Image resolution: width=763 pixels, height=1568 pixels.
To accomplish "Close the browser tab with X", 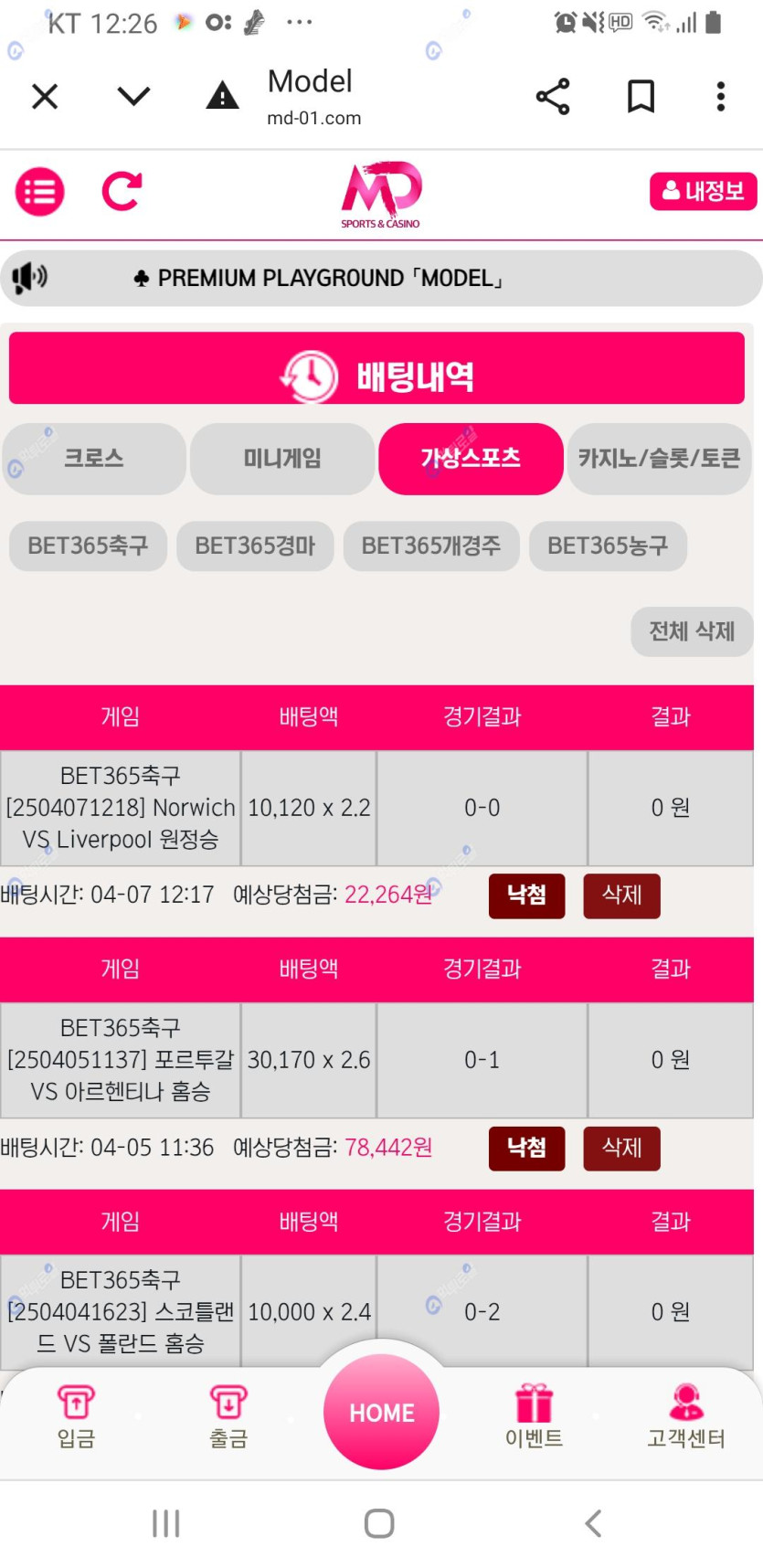I will pos(45,96).
